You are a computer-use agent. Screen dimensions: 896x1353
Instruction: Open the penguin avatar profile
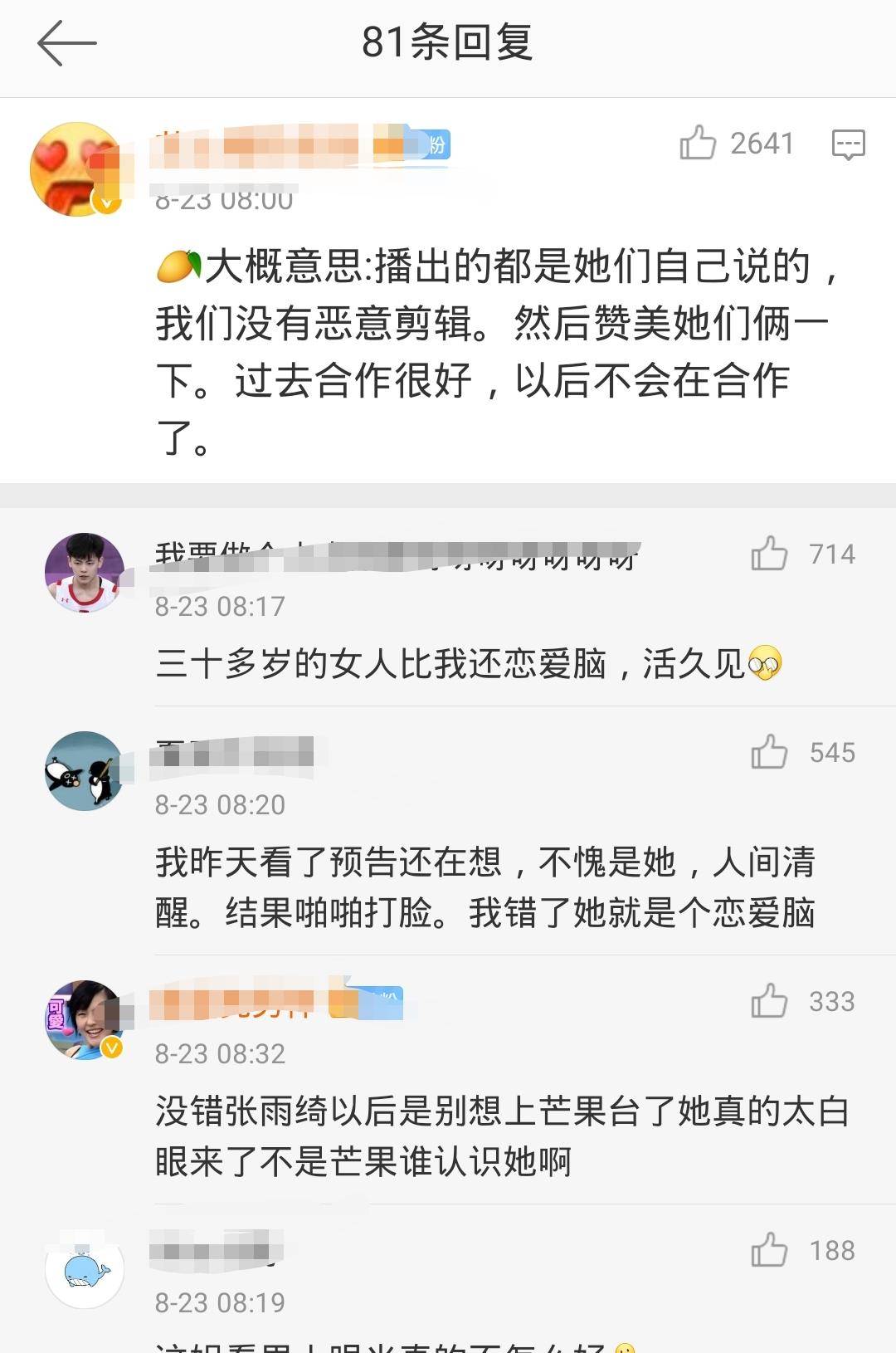click(x=83, y=772)
